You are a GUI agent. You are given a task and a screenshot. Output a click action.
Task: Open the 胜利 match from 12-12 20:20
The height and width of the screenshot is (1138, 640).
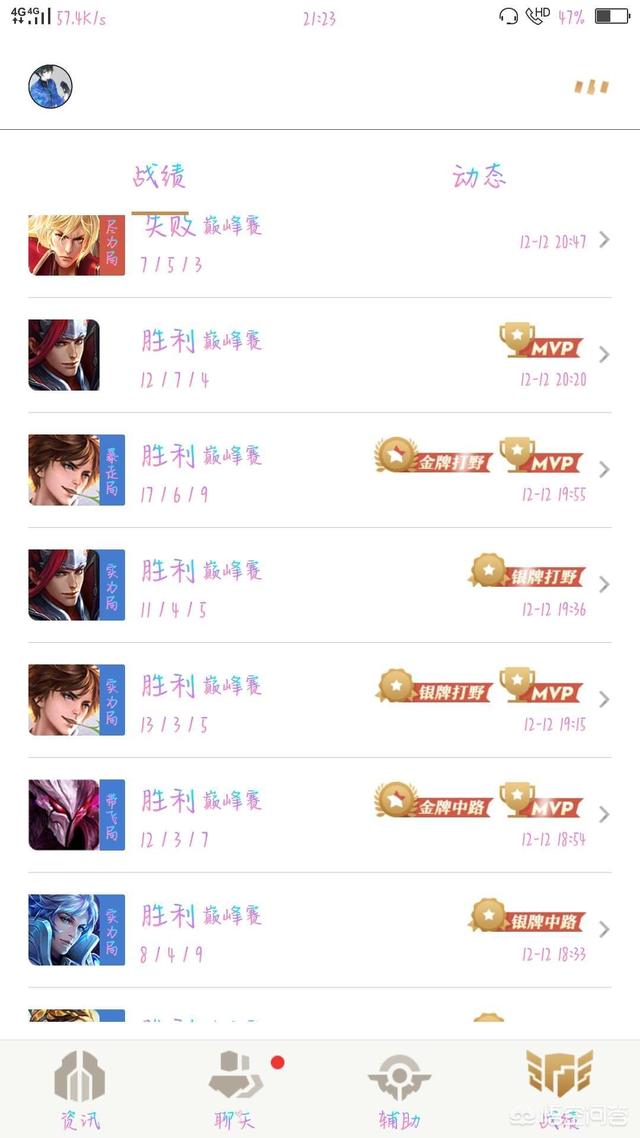(320, 355)
